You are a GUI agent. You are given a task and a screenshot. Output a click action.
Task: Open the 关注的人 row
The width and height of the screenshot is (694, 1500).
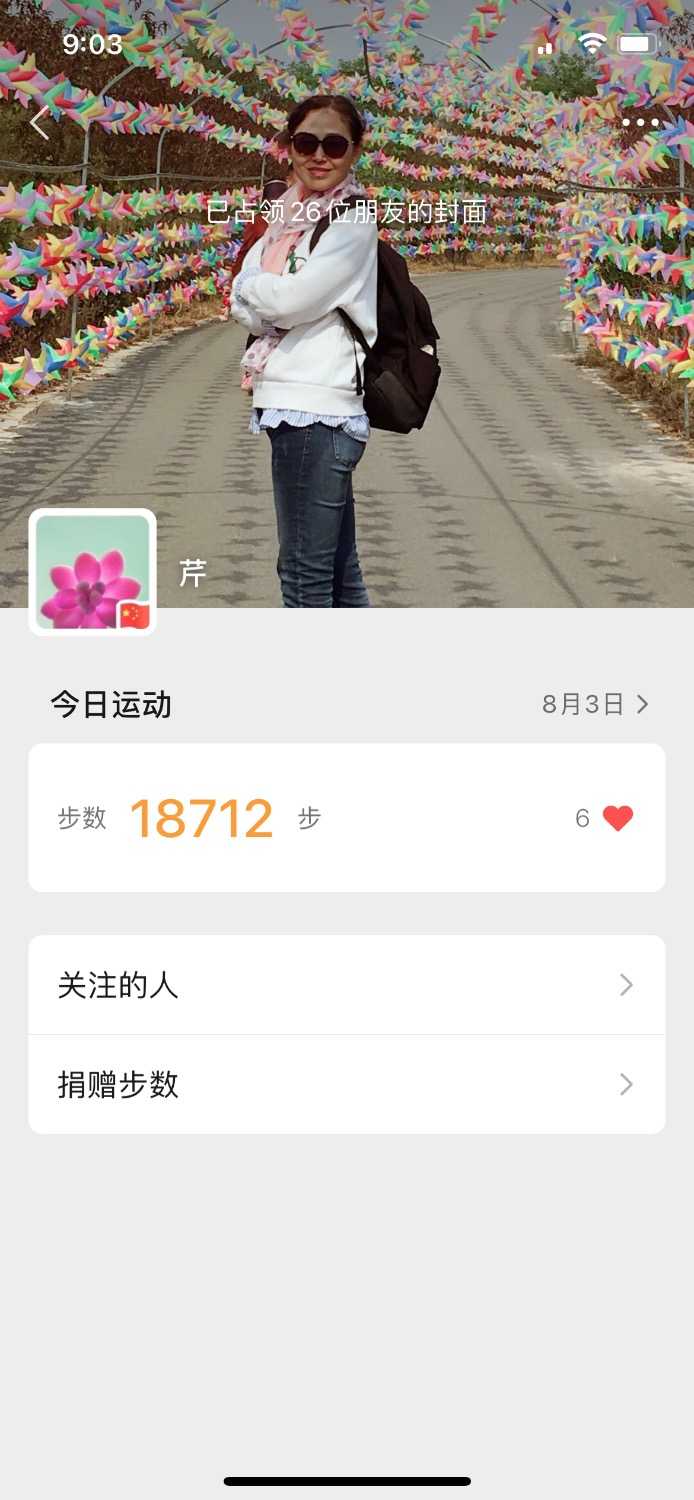pyautogui.click(x=346, y=985)
